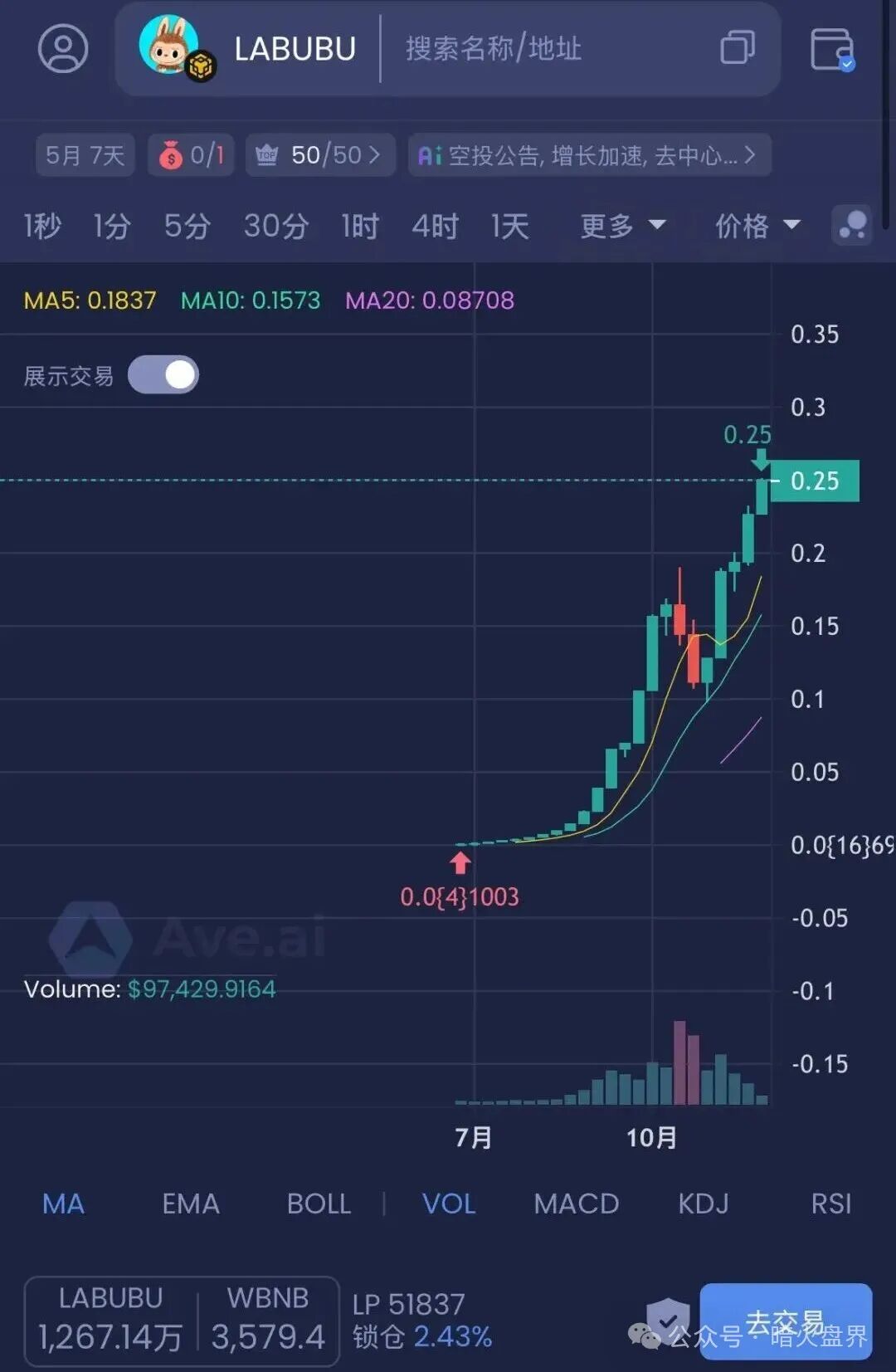Click the trade bubbles icon beside 价格

click(852, 226)
